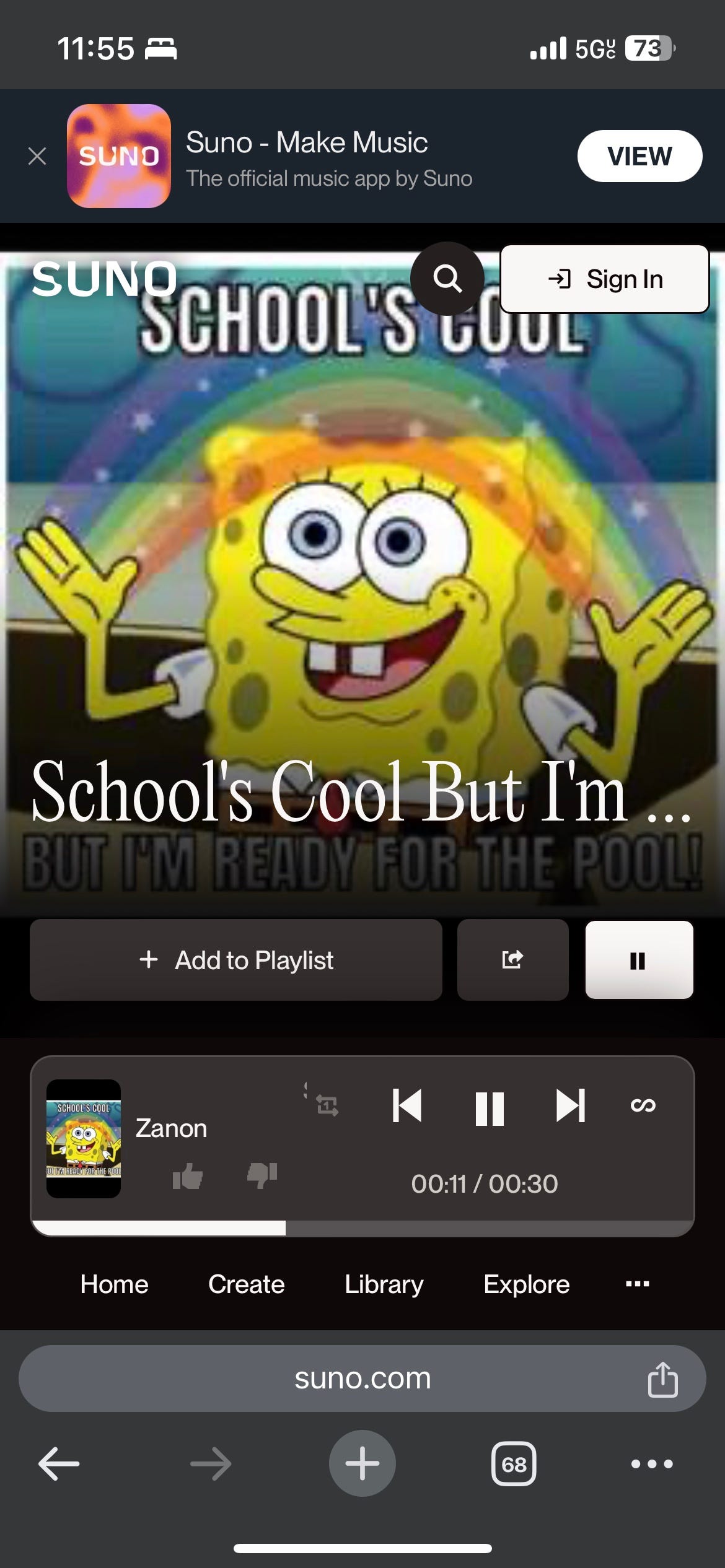This screenshot has width=725, height=1568.
Task: Go back to the previous page
Action: coord(59,1464)
